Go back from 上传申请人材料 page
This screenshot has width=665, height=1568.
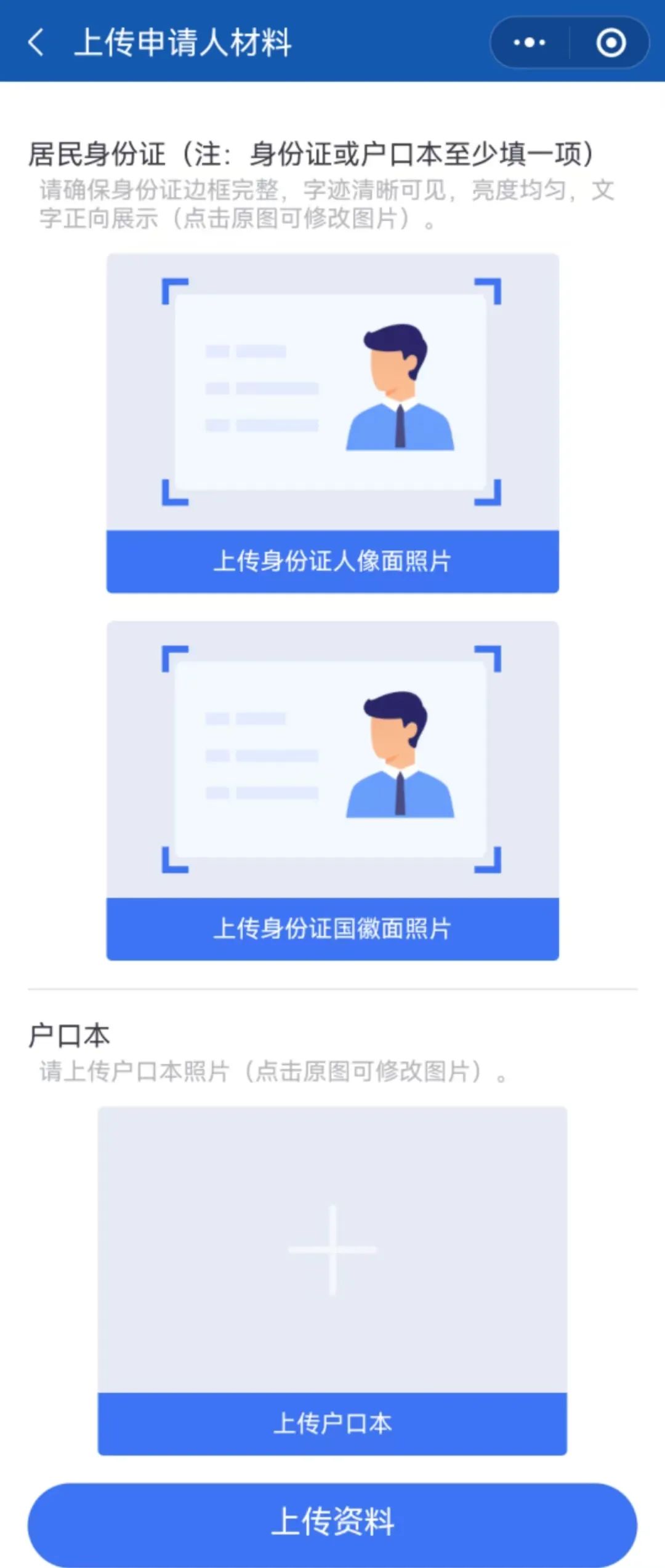(x=36, y=42)
